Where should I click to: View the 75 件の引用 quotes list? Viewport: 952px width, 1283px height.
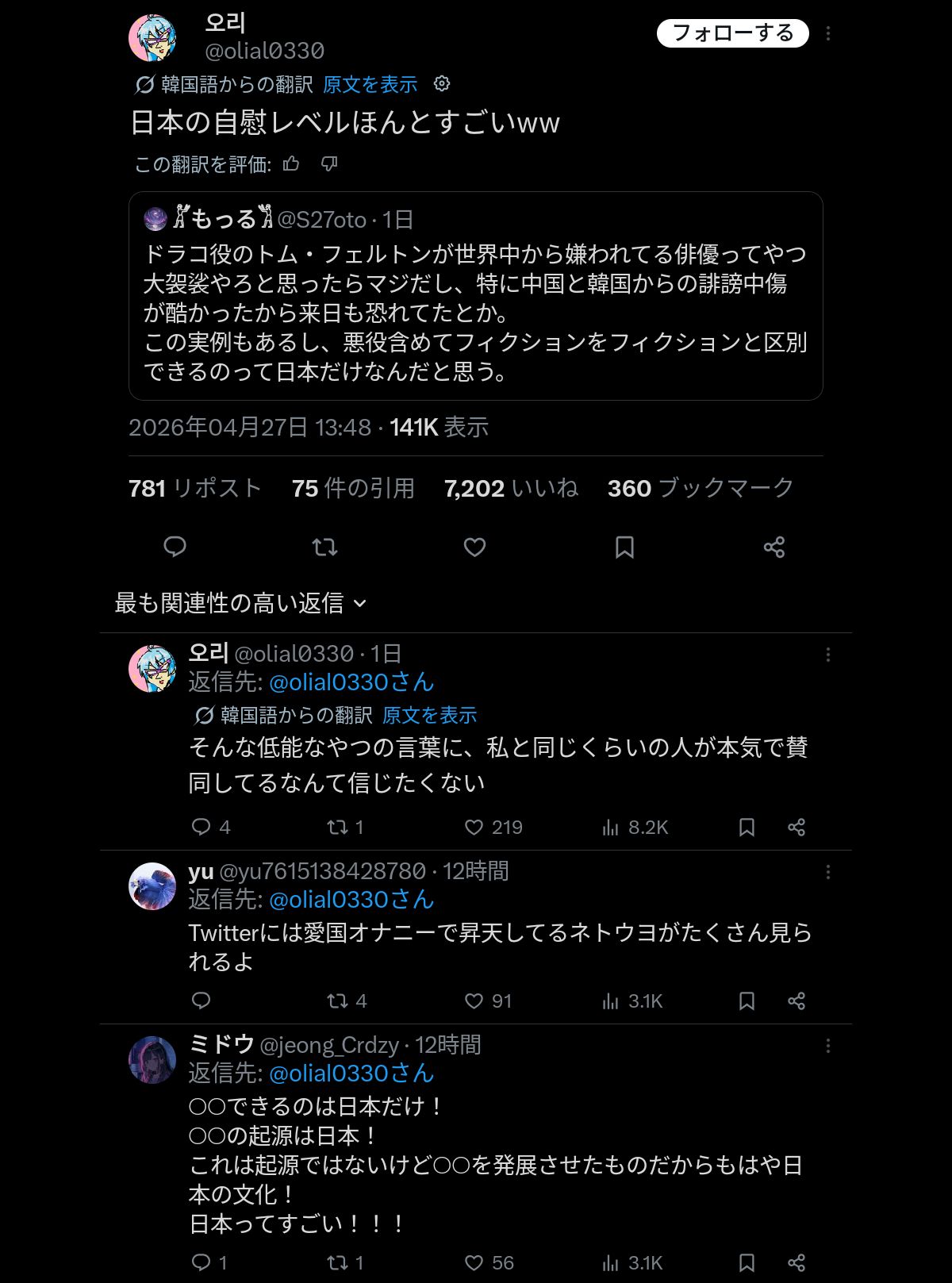tap(353, 488)
